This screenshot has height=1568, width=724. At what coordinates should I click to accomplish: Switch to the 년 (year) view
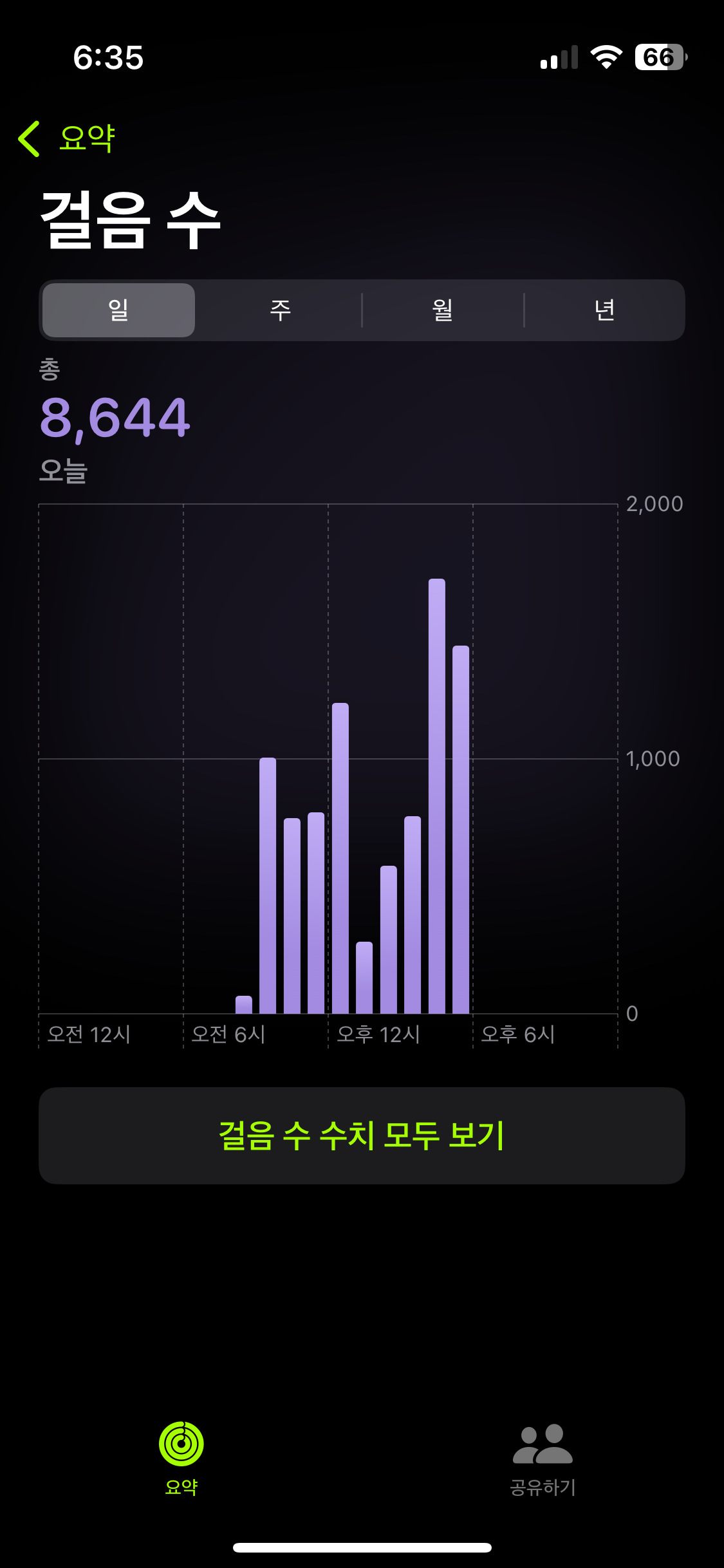(x=604, y=310)
